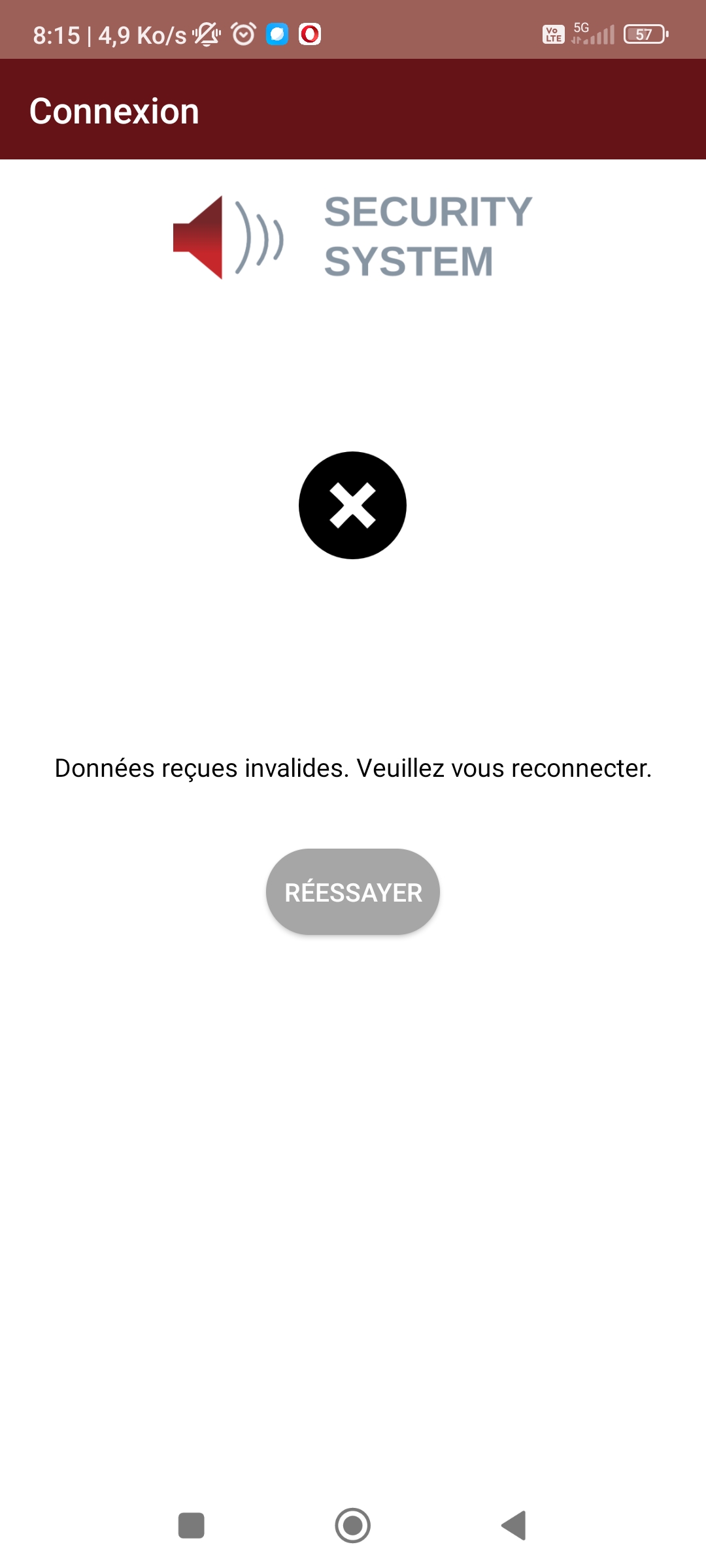Viewport: 706px width, 1568px height.
Task: Tap the RÉESSAYER button to retry
Action: (x=353, y=892)
